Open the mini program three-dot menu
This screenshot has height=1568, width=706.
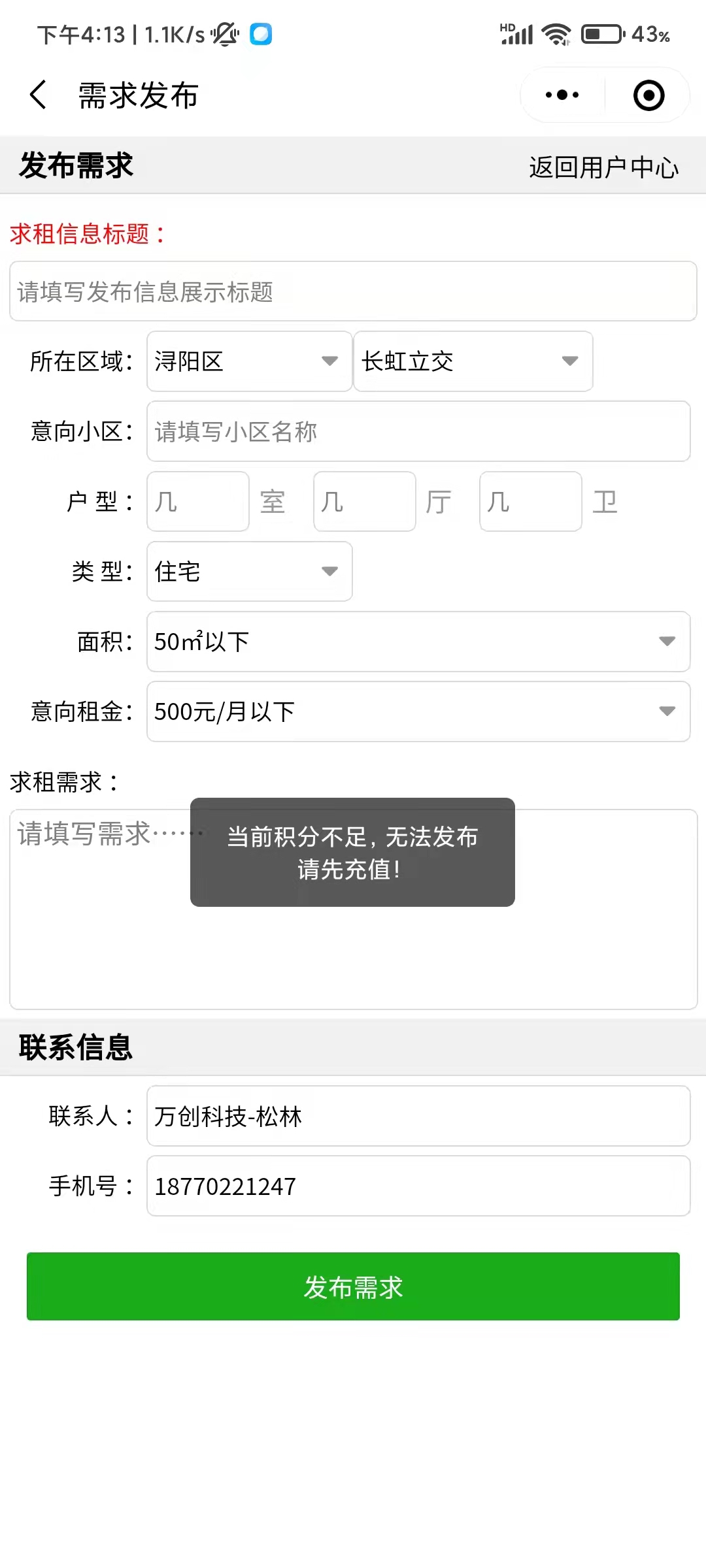coord(562,95)
